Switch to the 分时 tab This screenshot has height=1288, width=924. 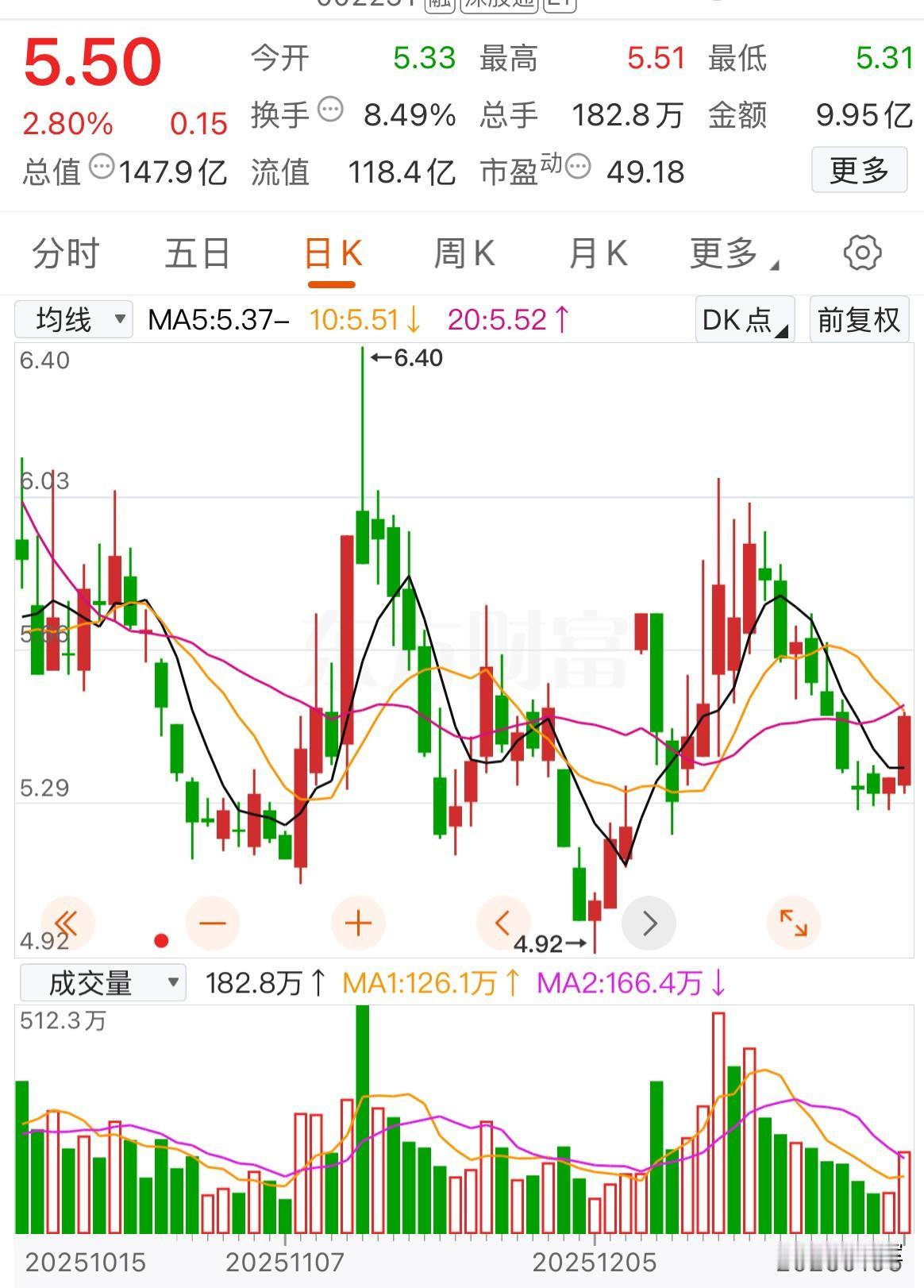(x=64, y=253)
